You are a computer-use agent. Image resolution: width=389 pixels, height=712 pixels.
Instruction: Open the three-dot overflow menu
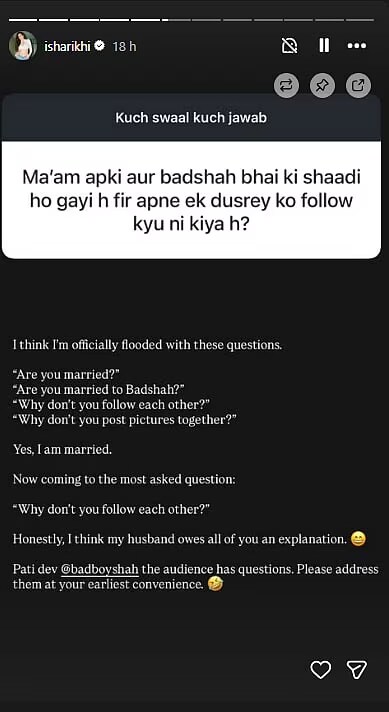(x=357, y=46)
